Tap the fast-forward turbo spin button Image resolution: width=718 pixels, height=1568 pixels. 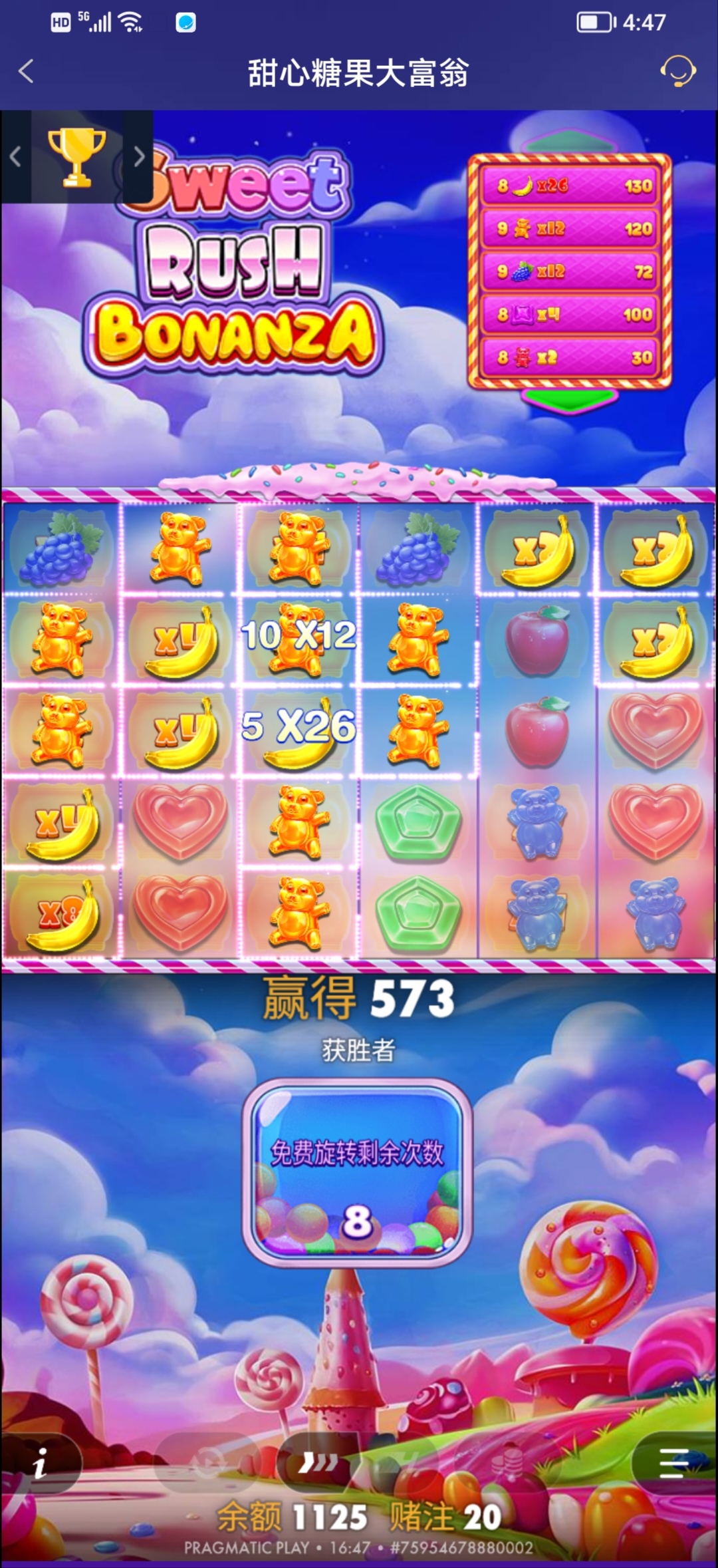pos(318,1463)
